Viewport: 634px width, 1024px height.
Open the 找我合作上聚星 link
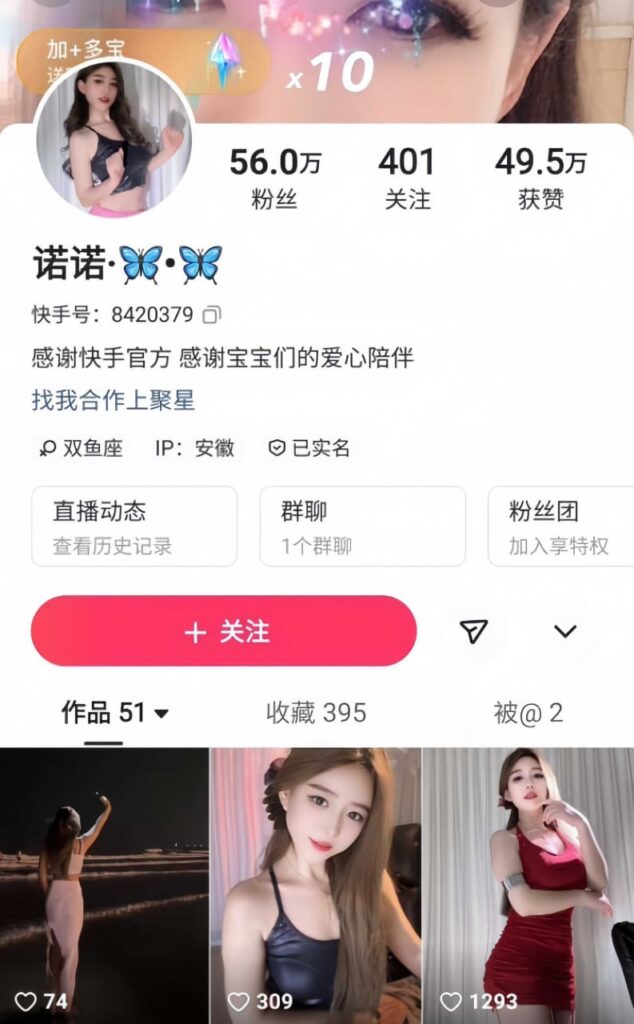click(x=113, y=401)
